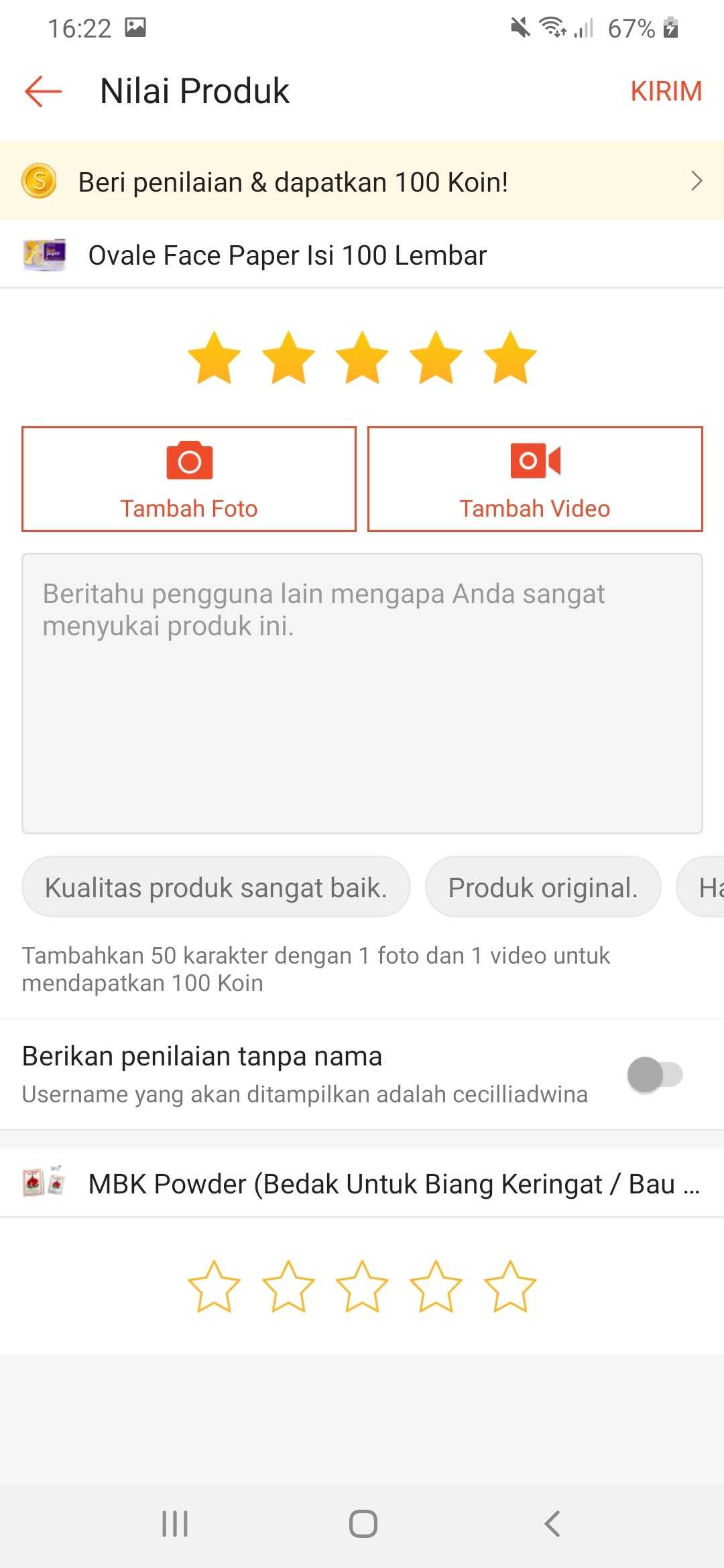Add a video with Tambah Video

[535, 479]
